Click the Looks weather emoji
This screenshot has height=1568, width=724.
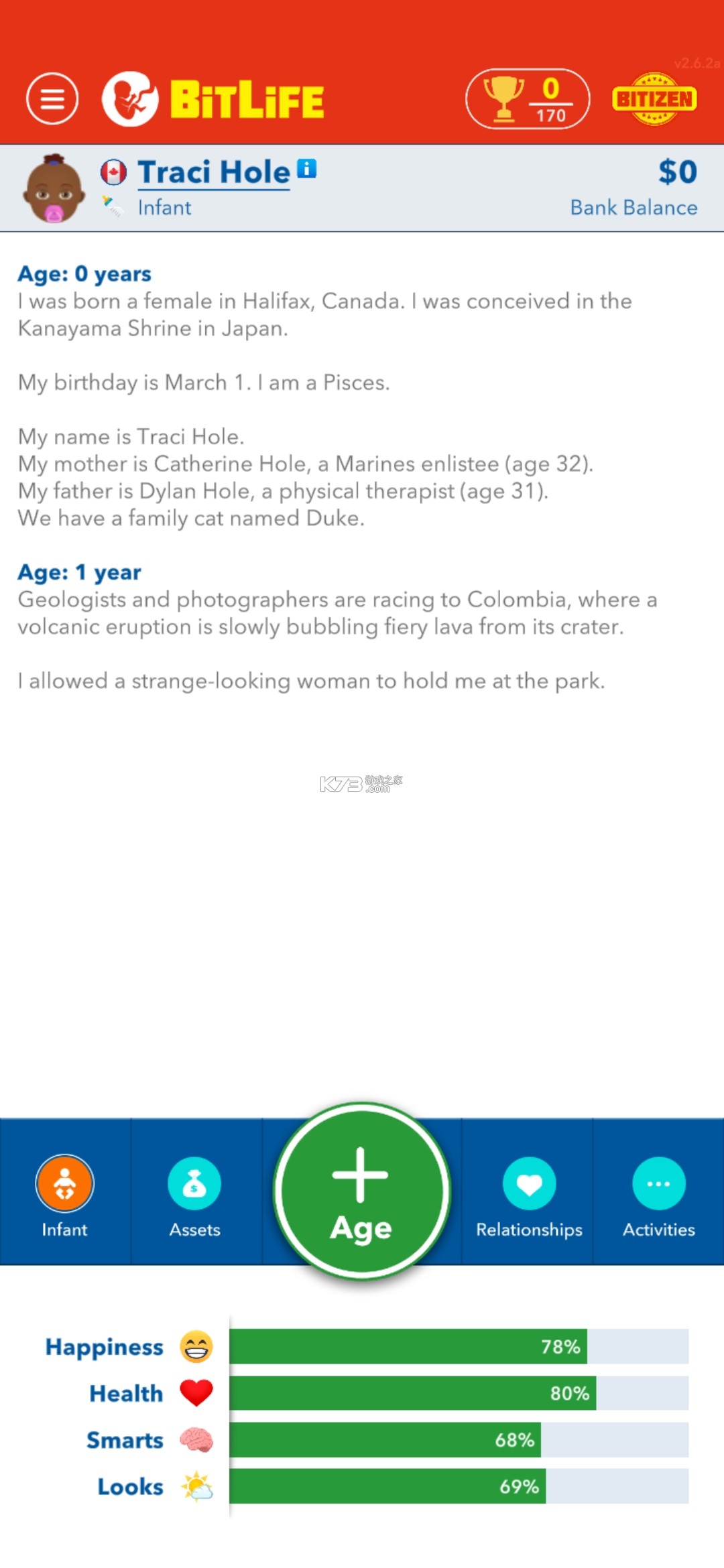[195, 1487]
